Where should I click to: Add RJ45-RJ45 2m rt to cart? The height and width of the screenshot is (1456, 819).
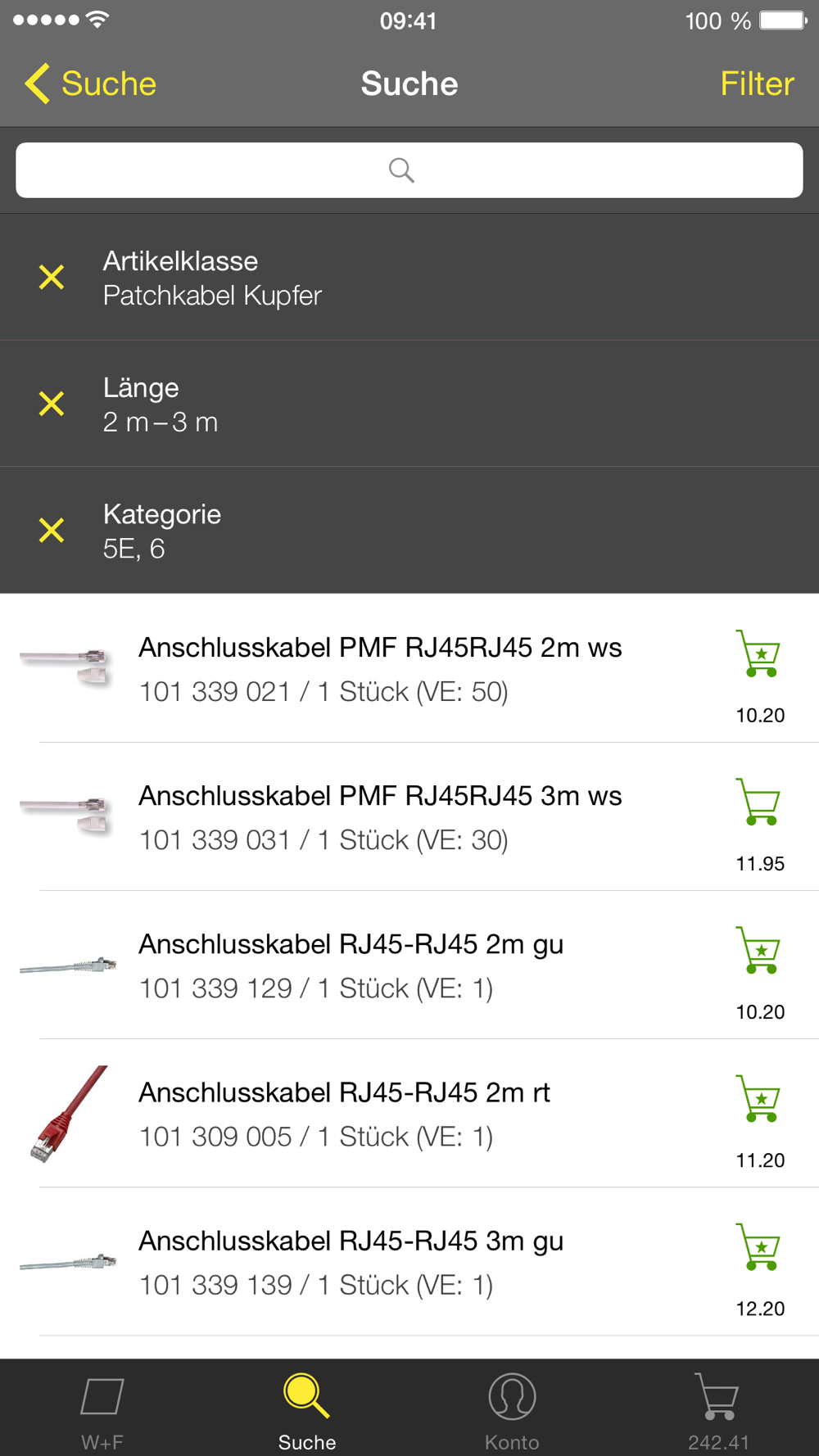(758, 1099)
